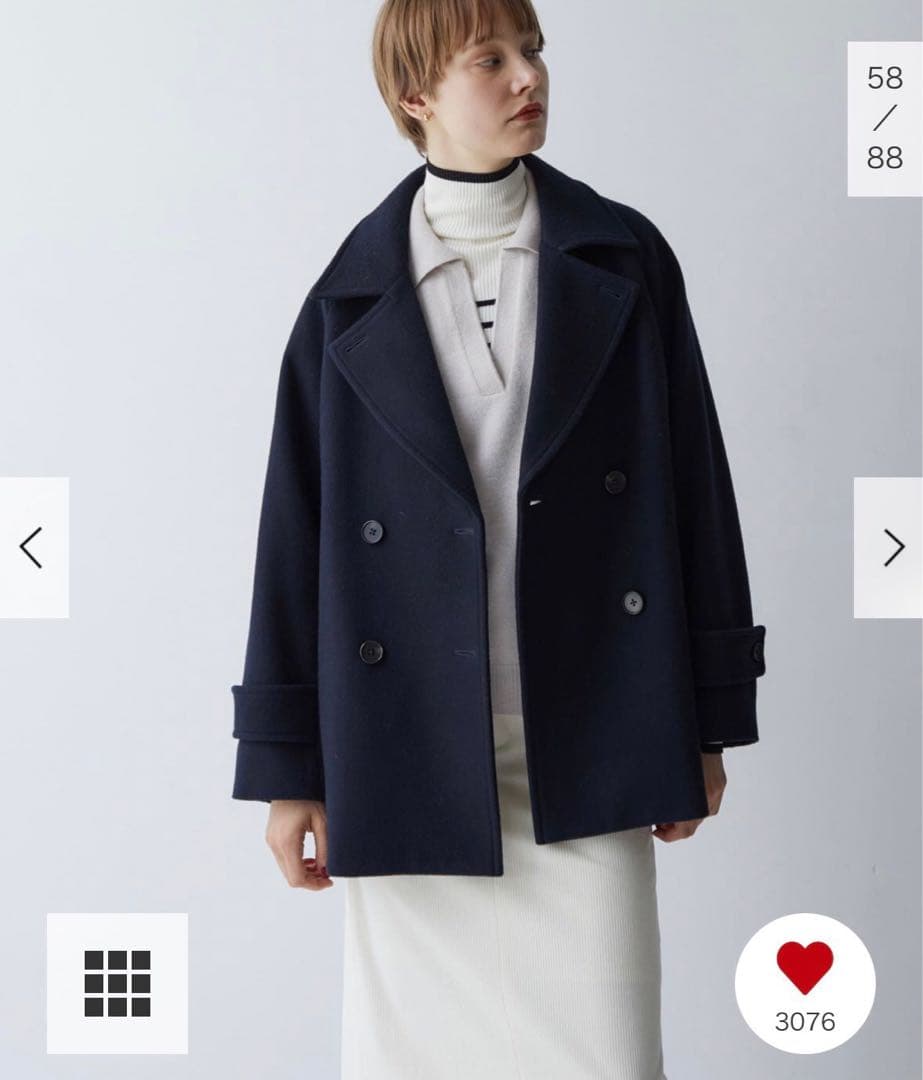Go to the next product image

click(890, 547)
